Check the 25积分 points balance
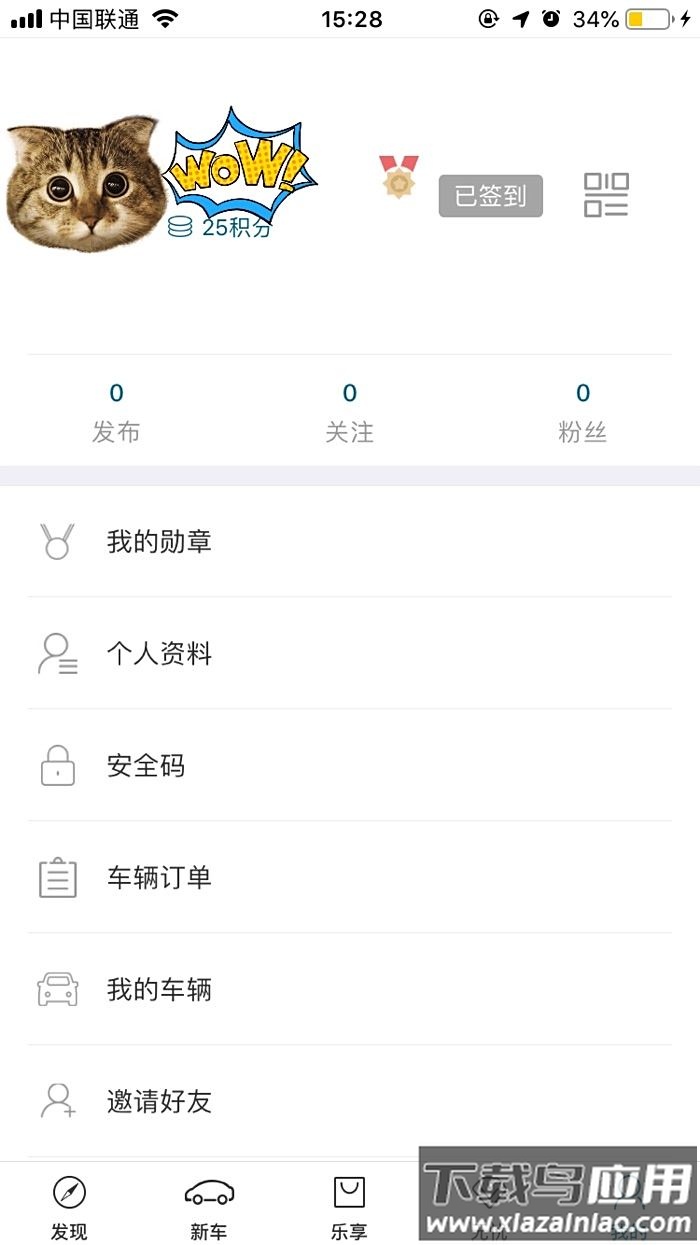700x1245 pixels. [x=222, y=227]
